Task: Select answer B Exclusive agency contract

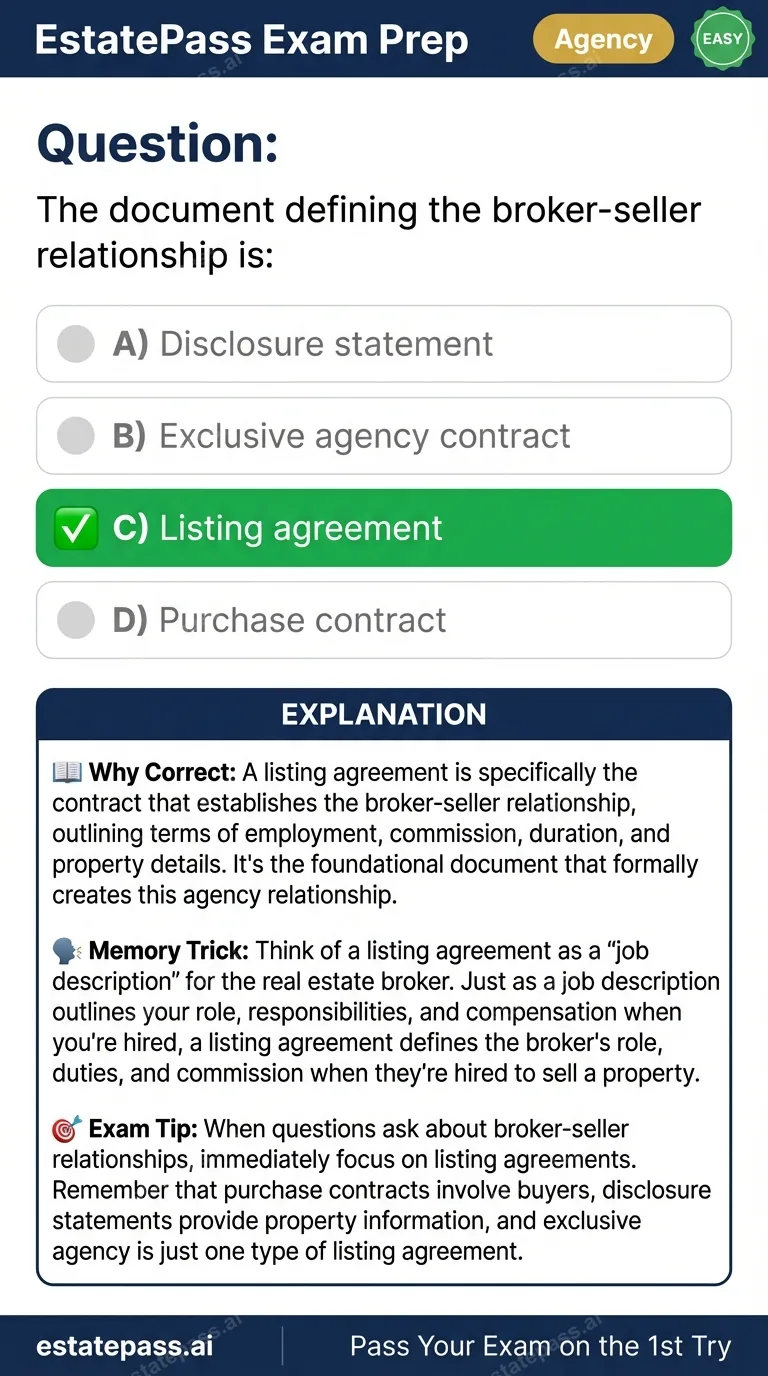Action: pyautogui.click(x=384, y=436)
